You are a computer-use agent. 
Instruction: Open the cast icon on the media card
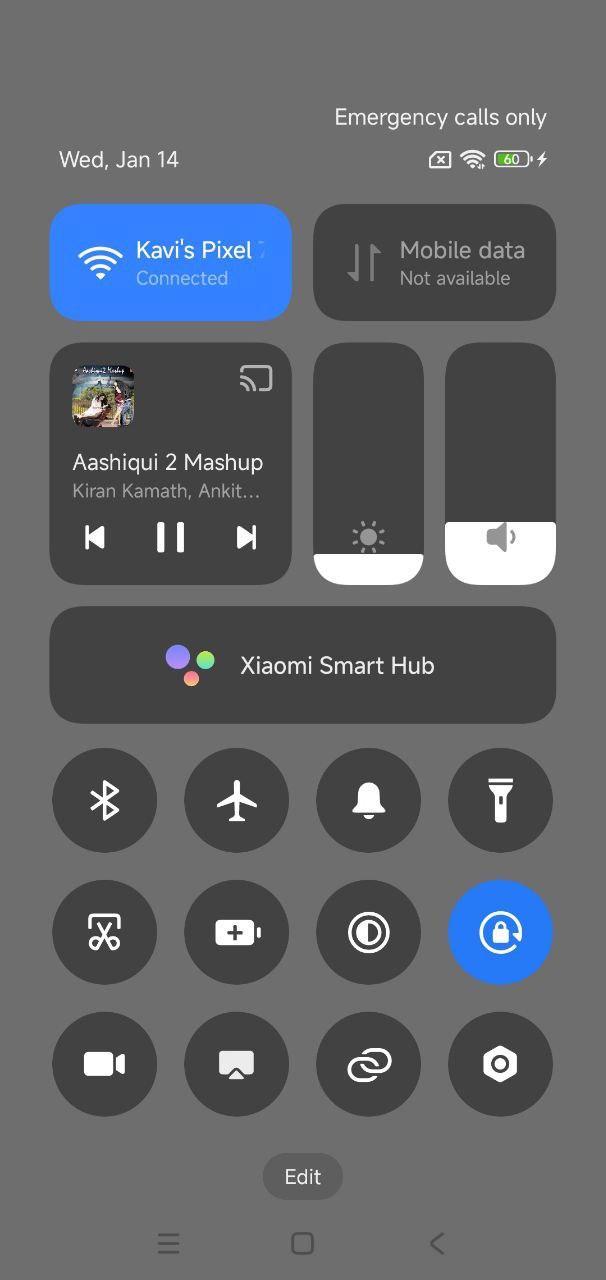click(255, 378)
